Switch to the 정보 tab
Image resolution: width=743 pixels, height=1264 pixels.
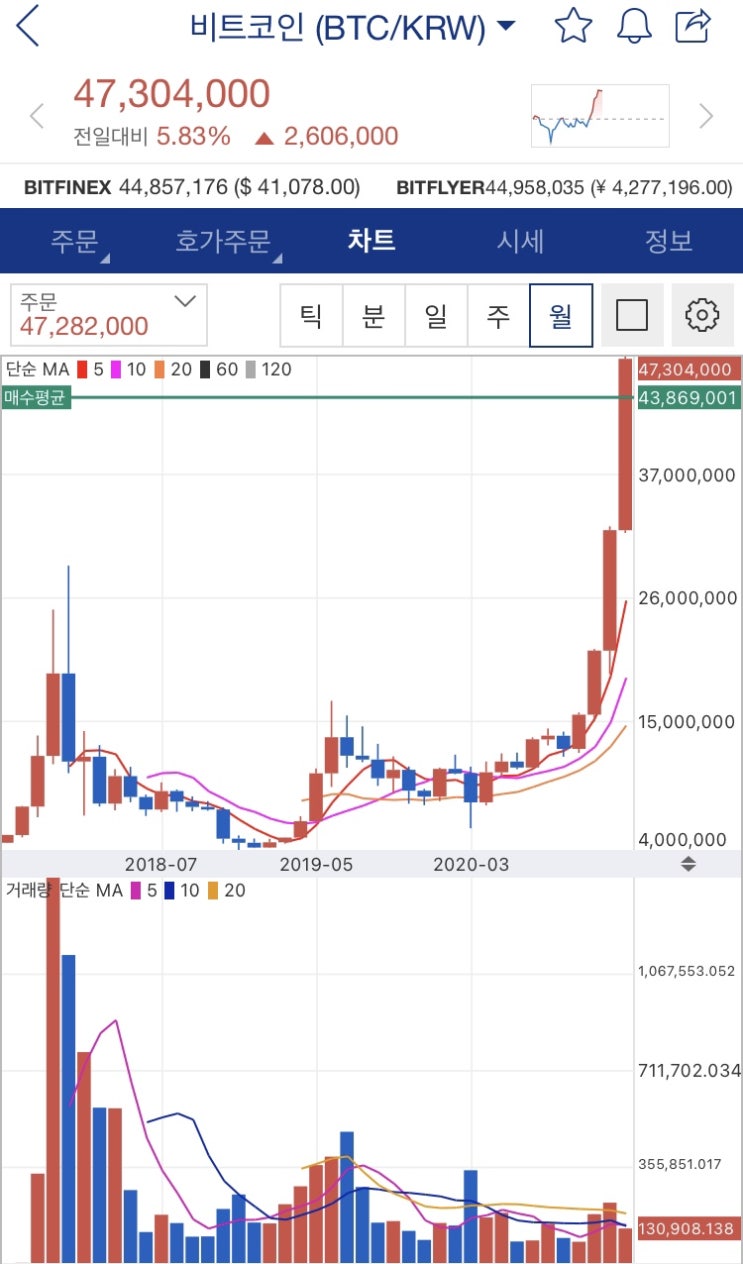coord(668,241)
